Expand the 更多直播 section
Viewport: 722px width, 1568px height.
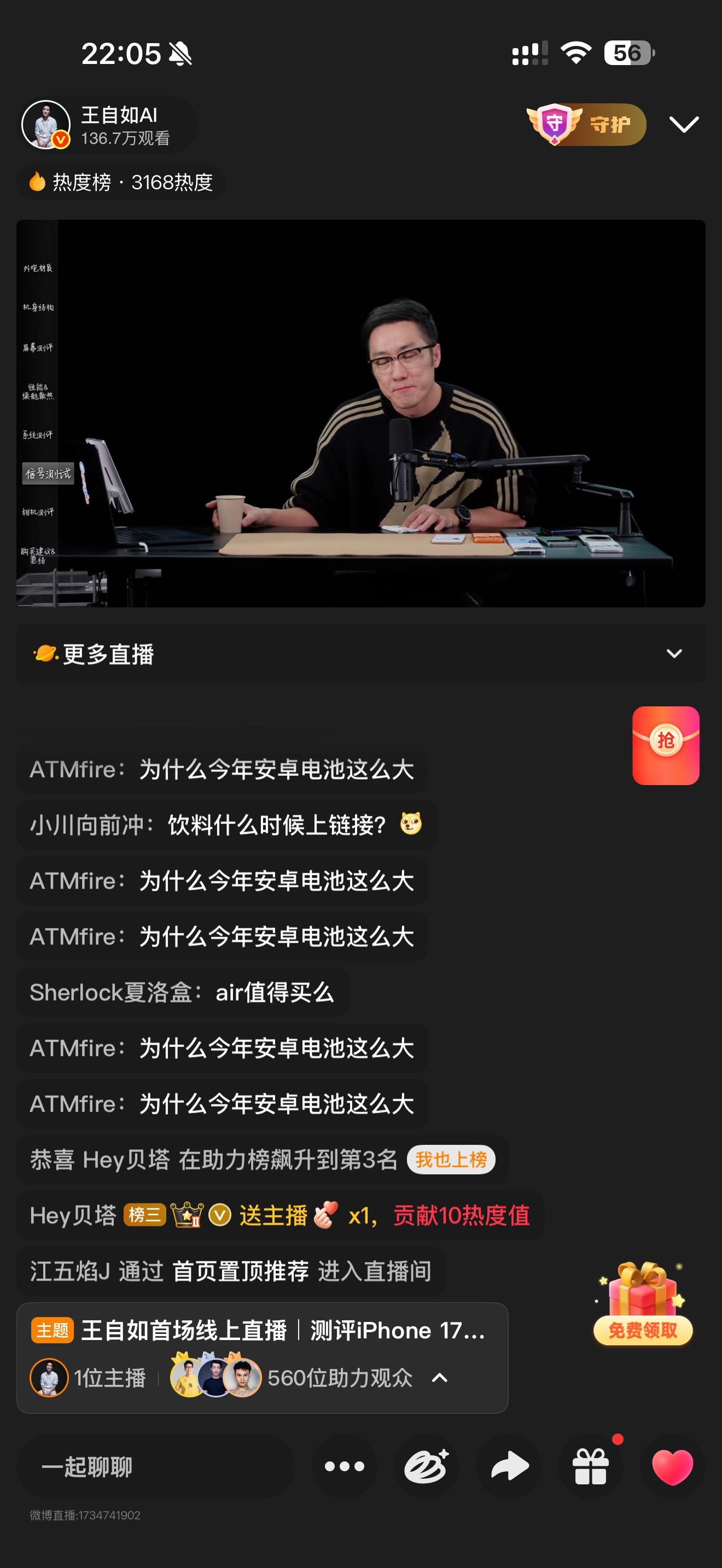click(x=673, y=653)
